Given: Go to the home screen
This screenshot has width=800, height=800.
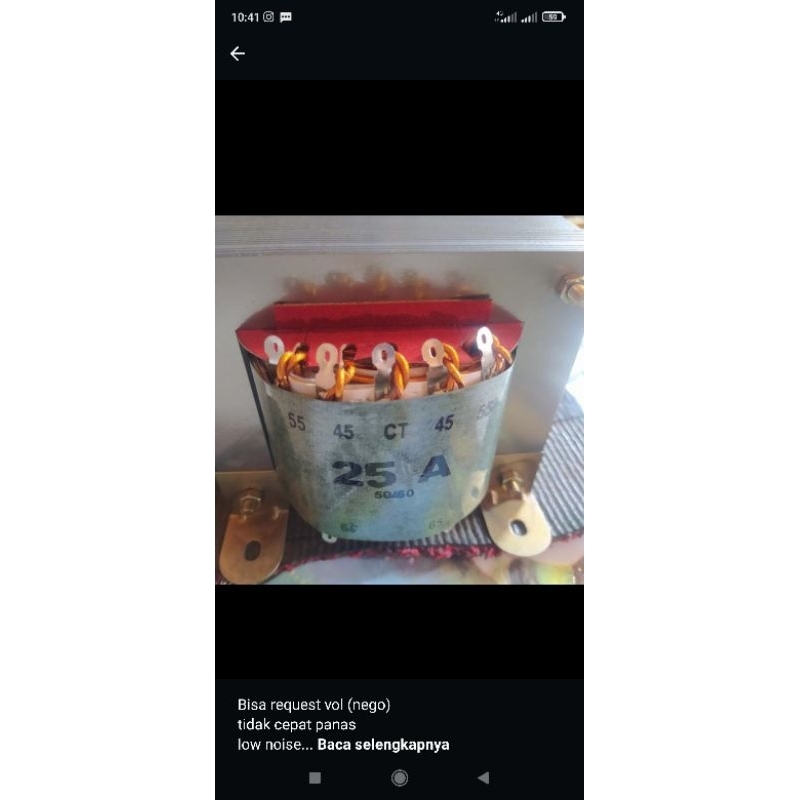Looking at the screenshot, I should pos(399,777).
